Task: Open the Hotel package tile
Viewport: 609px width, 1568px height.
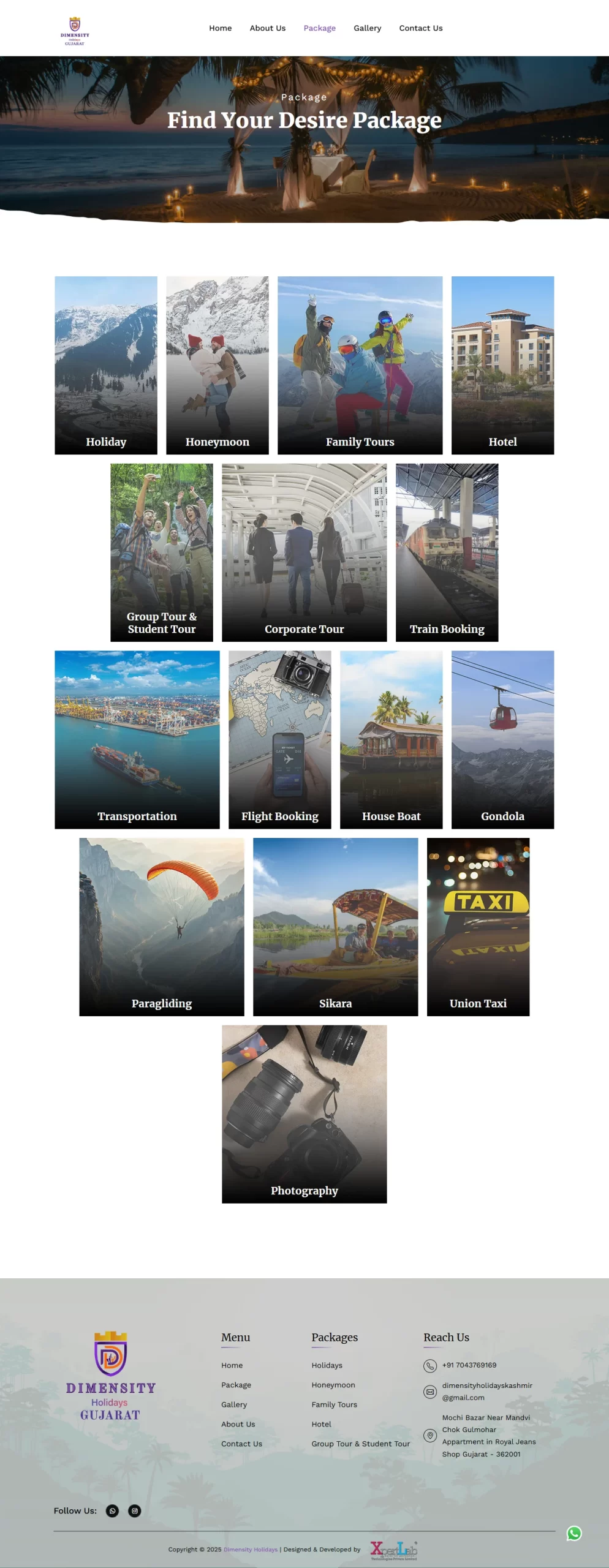Action: coord(502,365)
